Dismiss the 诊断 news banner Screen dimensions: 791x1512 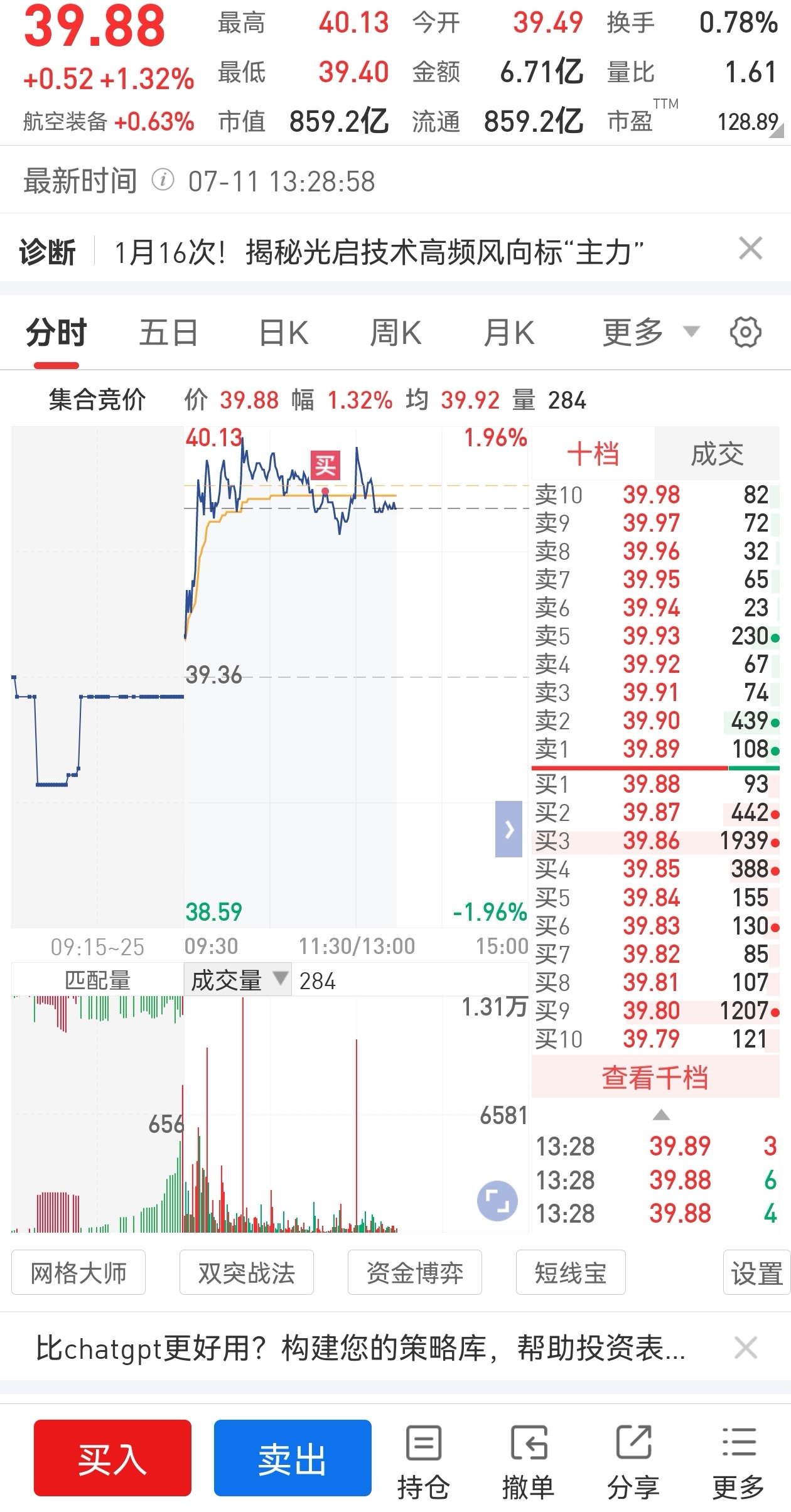coord(751,249)
